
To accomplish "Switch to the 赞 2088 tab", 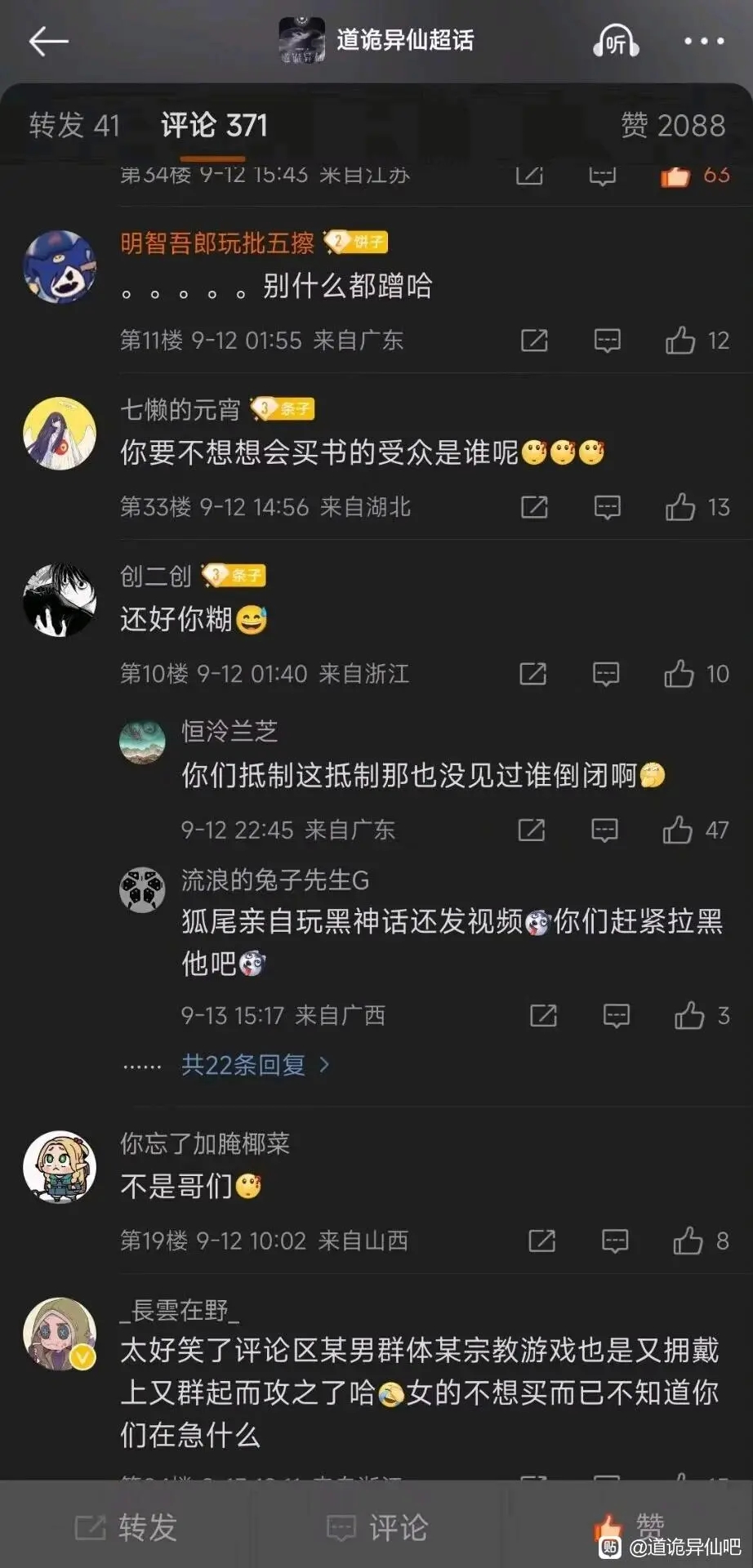I will point(673,126).
